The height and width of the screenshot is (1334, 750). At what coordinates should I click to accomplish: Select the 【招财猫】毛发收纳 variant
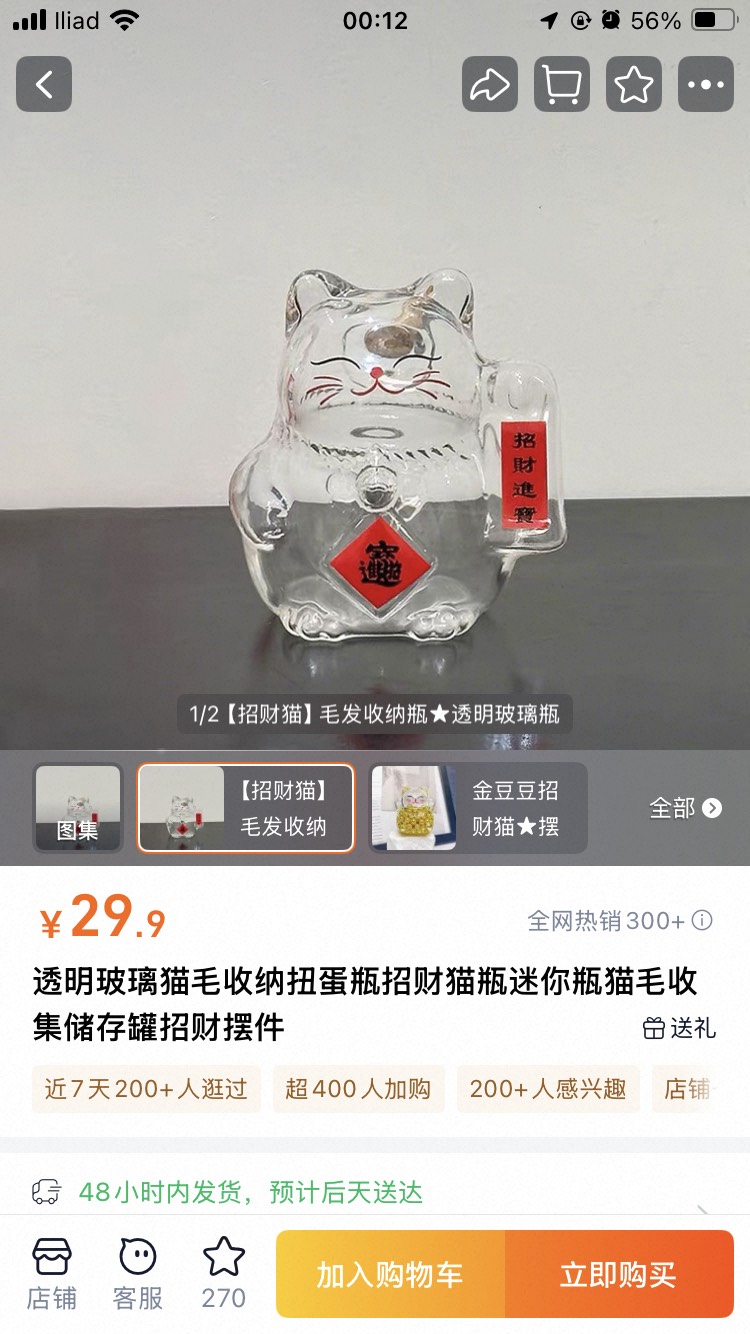tap(246, 808)
